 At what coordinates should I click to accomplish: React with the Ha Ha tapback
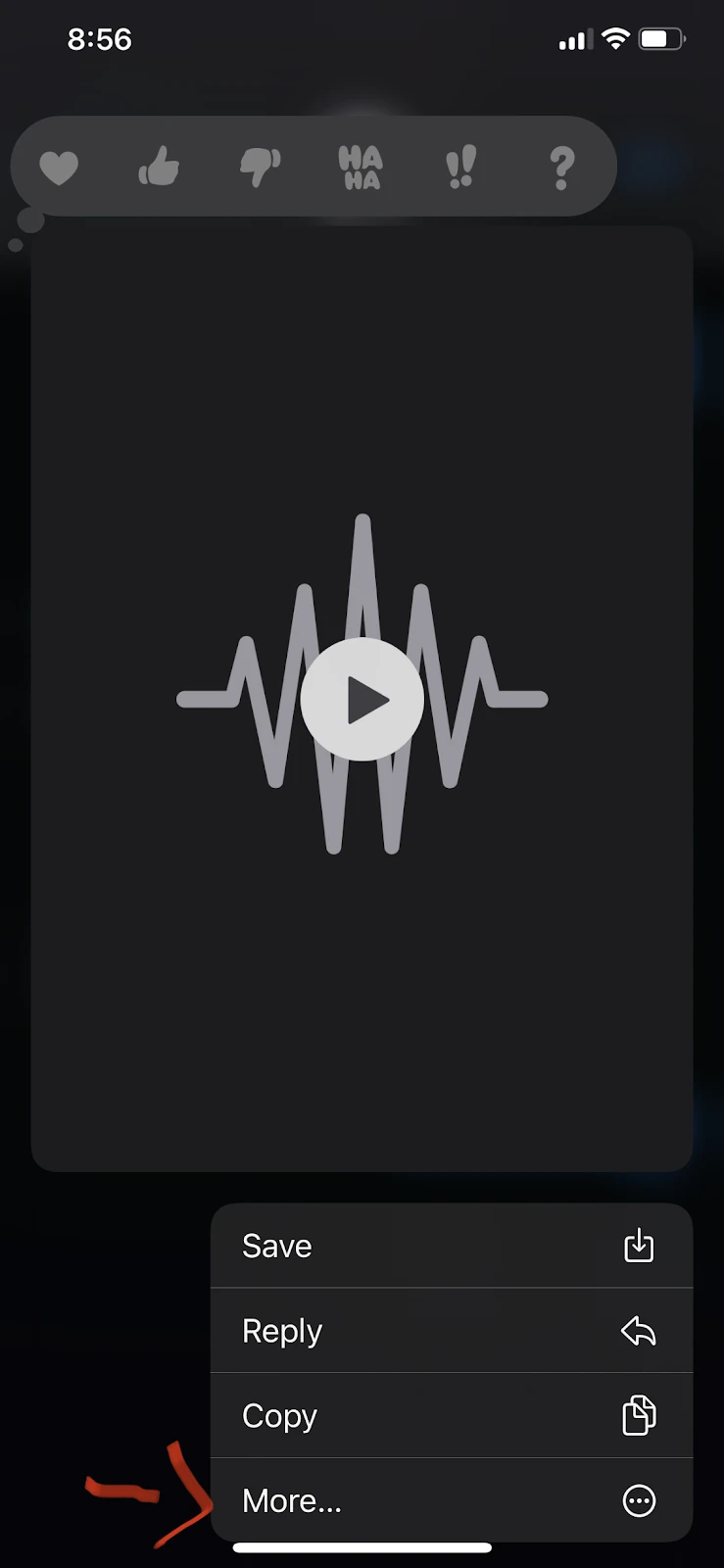[x=361, y=168]
